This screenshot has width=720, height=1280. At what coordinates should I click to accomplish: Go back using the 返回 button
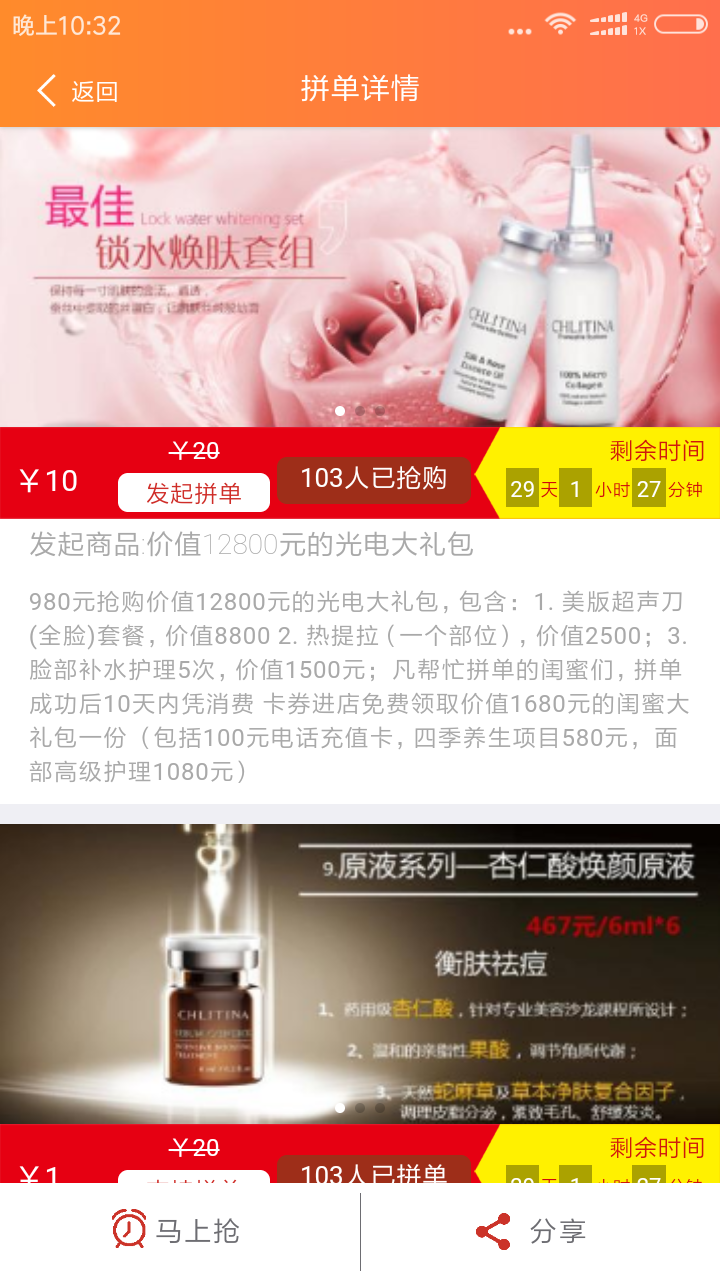tap(77, 91)
